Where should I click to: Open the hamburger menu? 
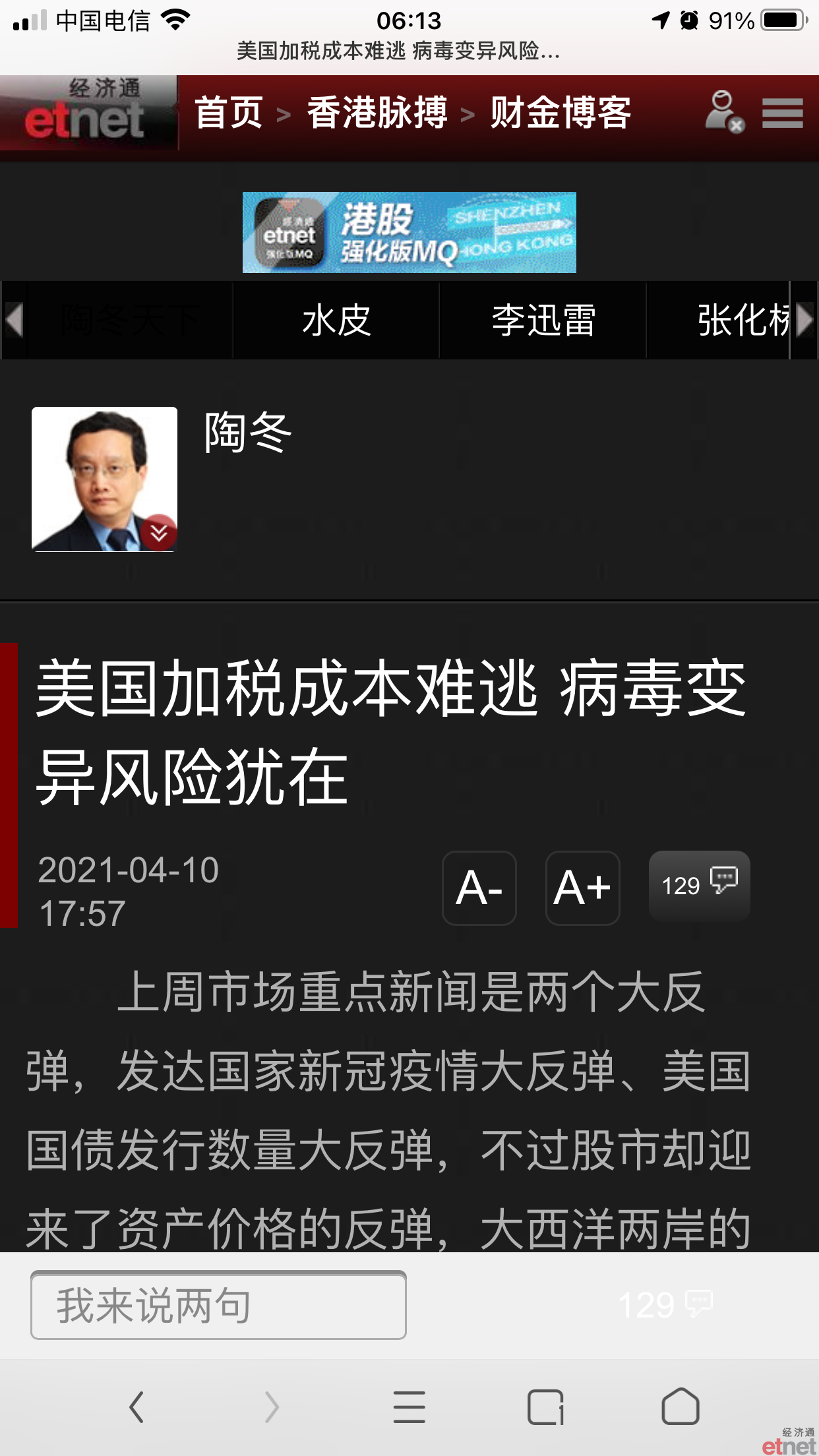(783, 113)
